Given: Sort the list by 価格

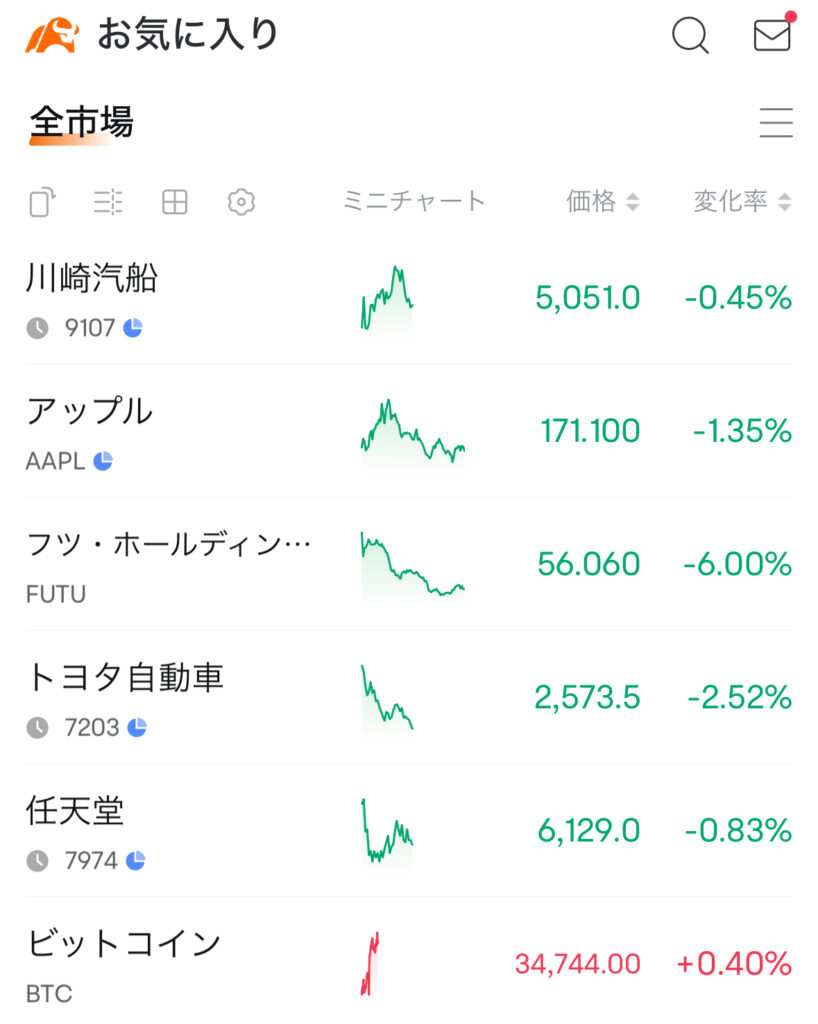Looking at the screenshot, I should click(x=602, y=202).
